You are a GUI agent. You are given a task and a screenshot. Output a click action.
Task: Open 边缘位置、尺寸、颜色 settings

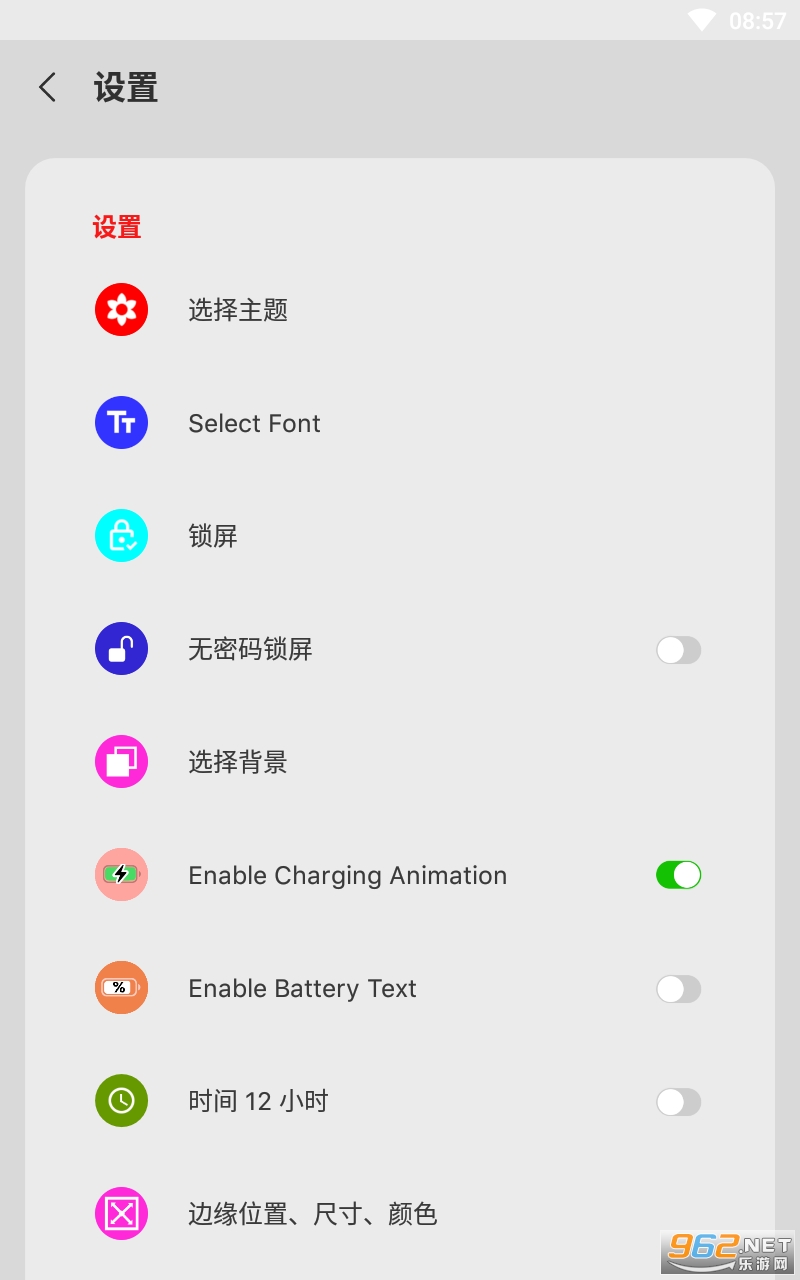pos(312,1214)
